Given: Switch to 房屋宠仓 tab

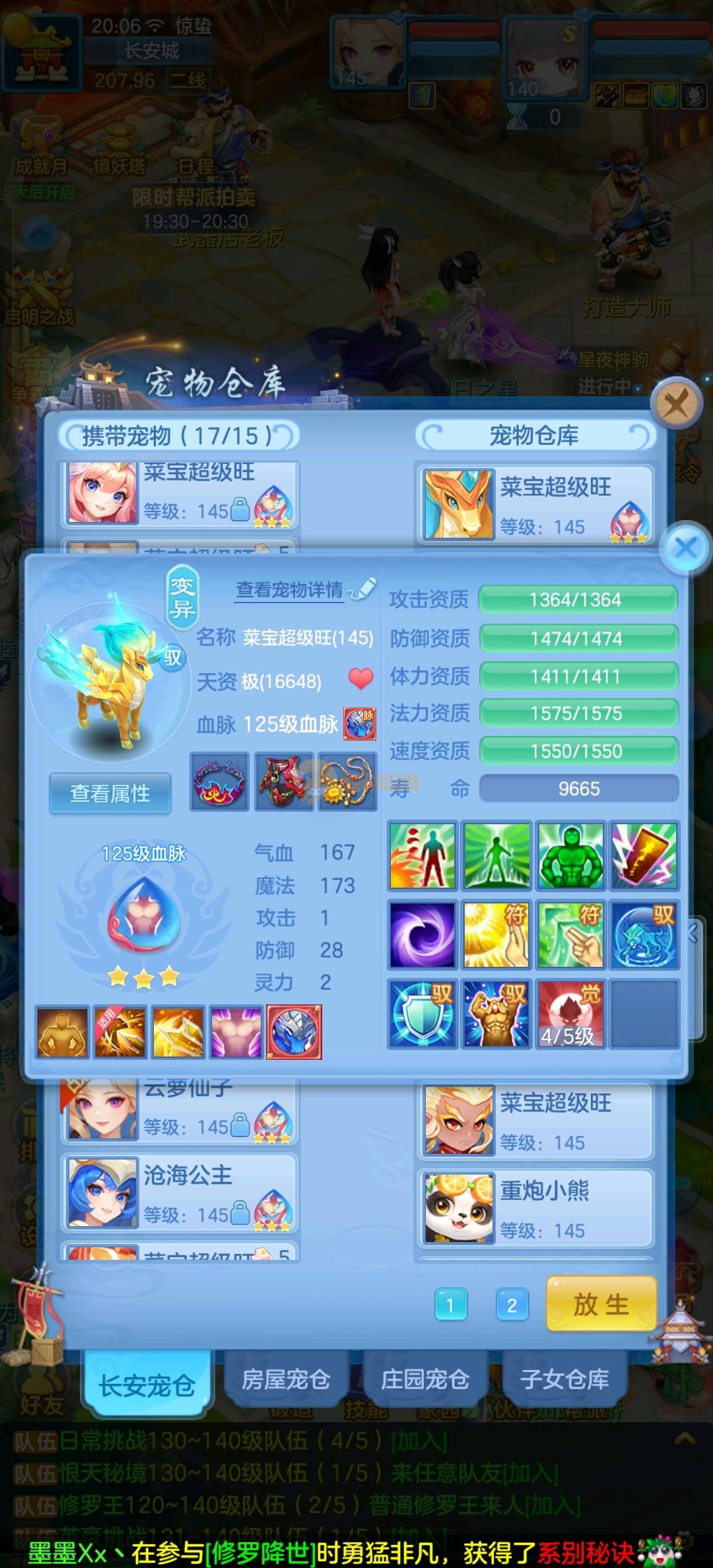Looking at the screenshot, I should tap(286, 1379).
